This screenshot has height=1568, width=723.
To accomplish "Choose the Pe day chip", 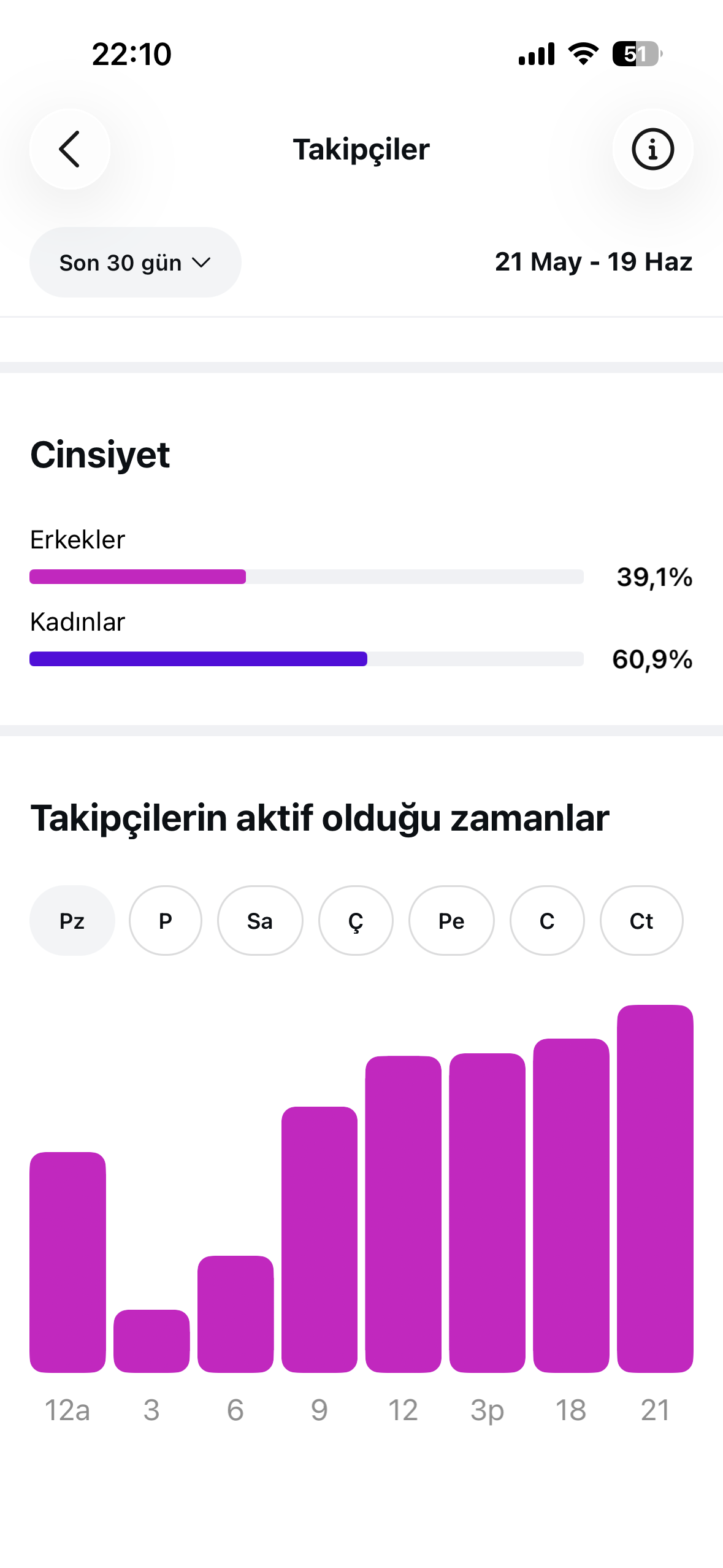I will 451,920.
